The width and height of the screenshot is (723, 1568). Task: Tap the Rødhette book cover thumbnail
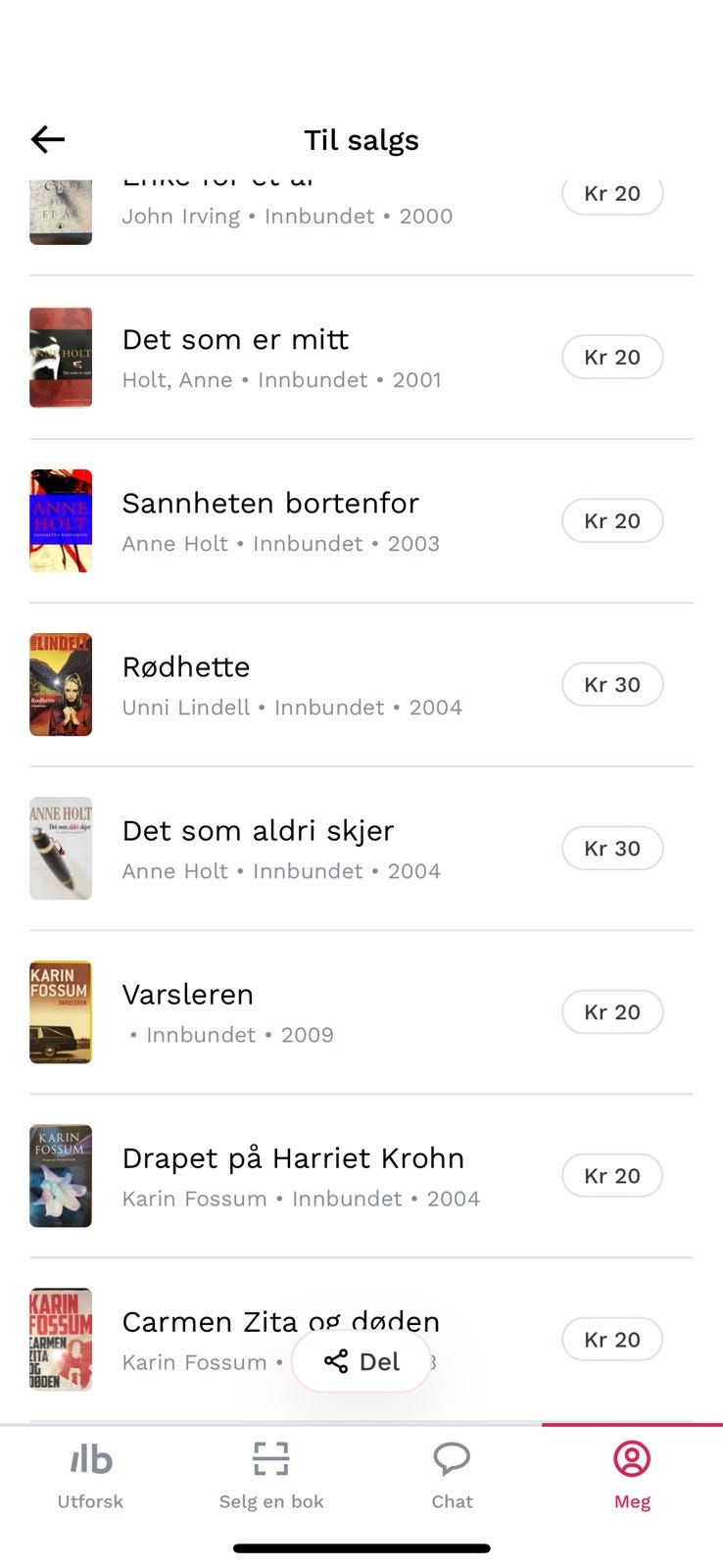point(61,684)
